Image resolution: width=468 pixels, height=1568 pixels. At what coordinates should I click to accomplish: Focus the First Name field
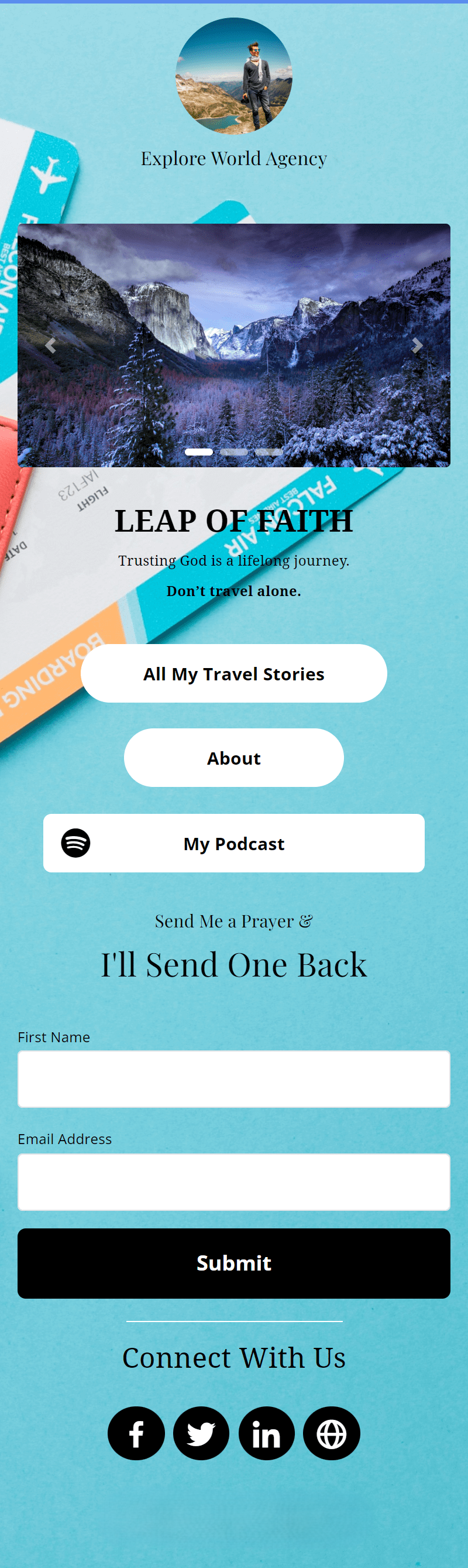point(233,1079)
